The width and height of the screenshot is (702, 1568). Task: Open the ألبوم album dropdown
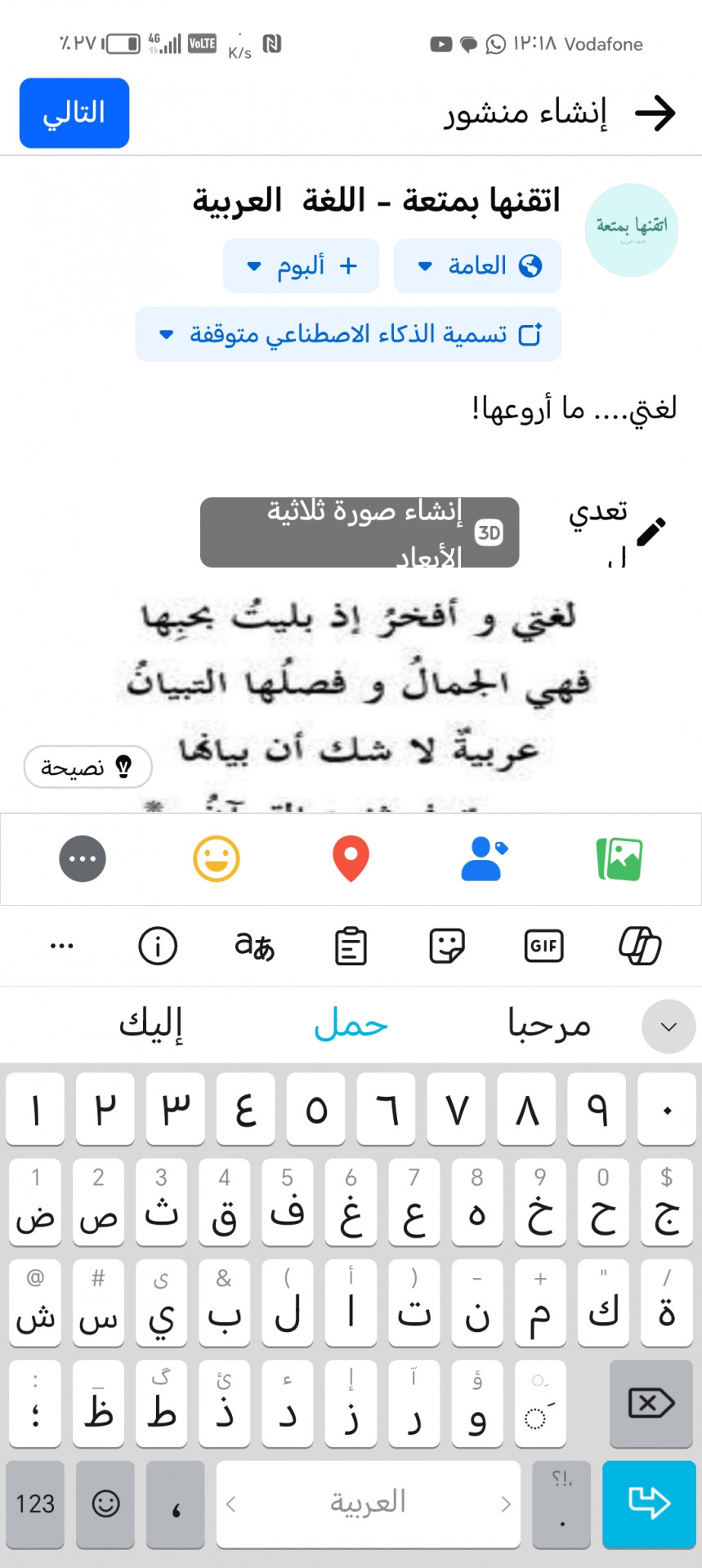[301, 265]
